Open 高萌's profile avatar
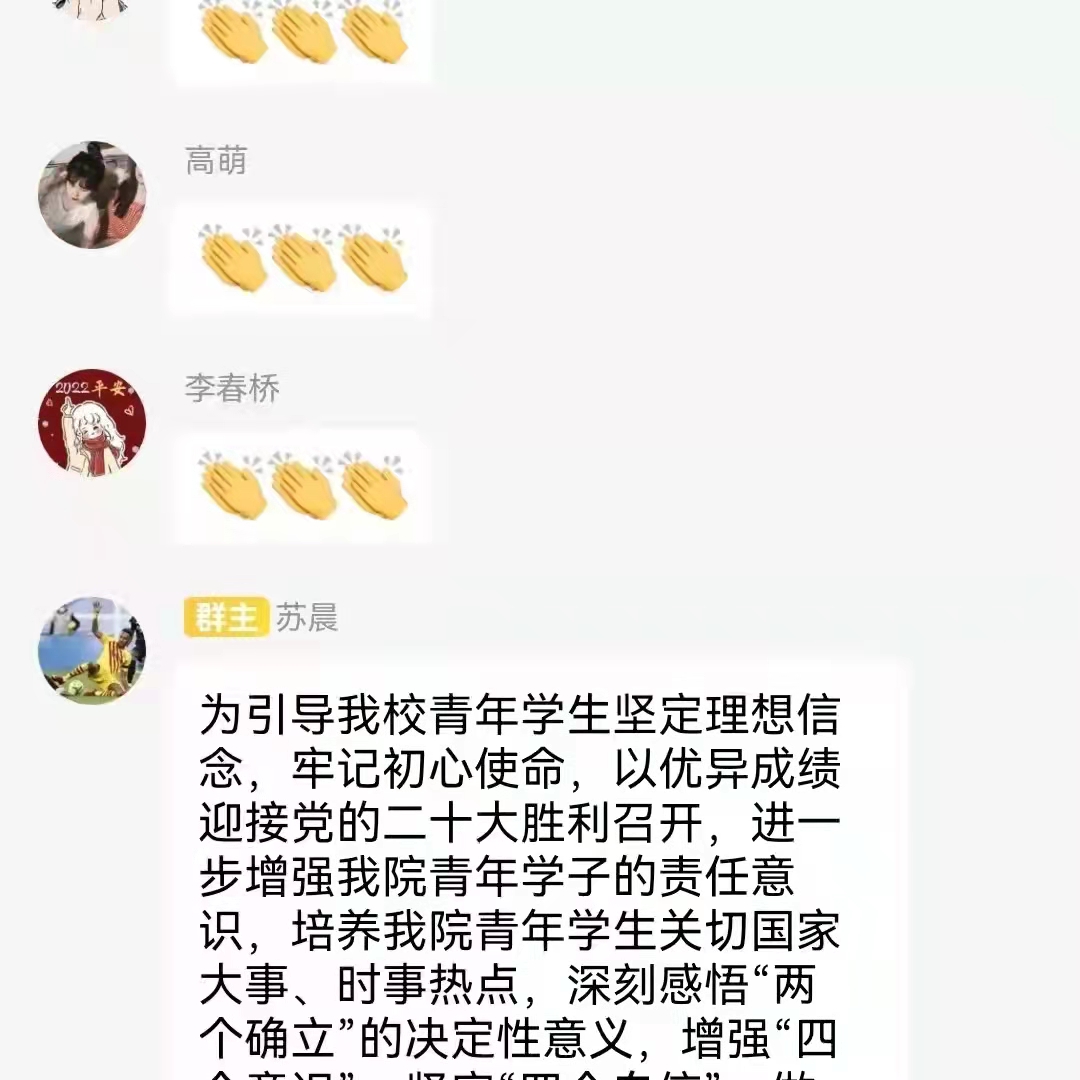Viewport: 1080px width, 1080px height. click(x=92, y=195)
